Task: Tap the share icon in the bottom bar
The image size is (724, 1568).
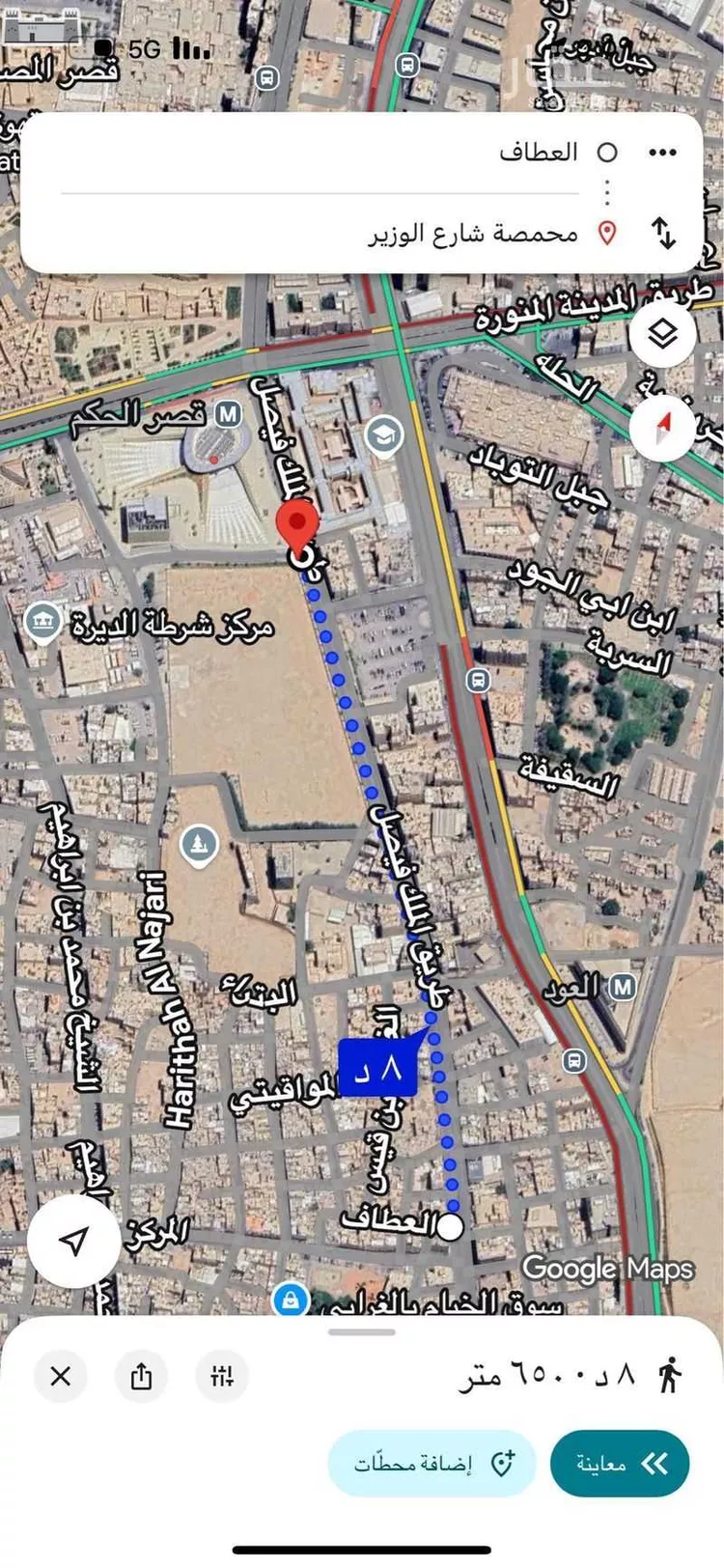Action: point(141,1376)
